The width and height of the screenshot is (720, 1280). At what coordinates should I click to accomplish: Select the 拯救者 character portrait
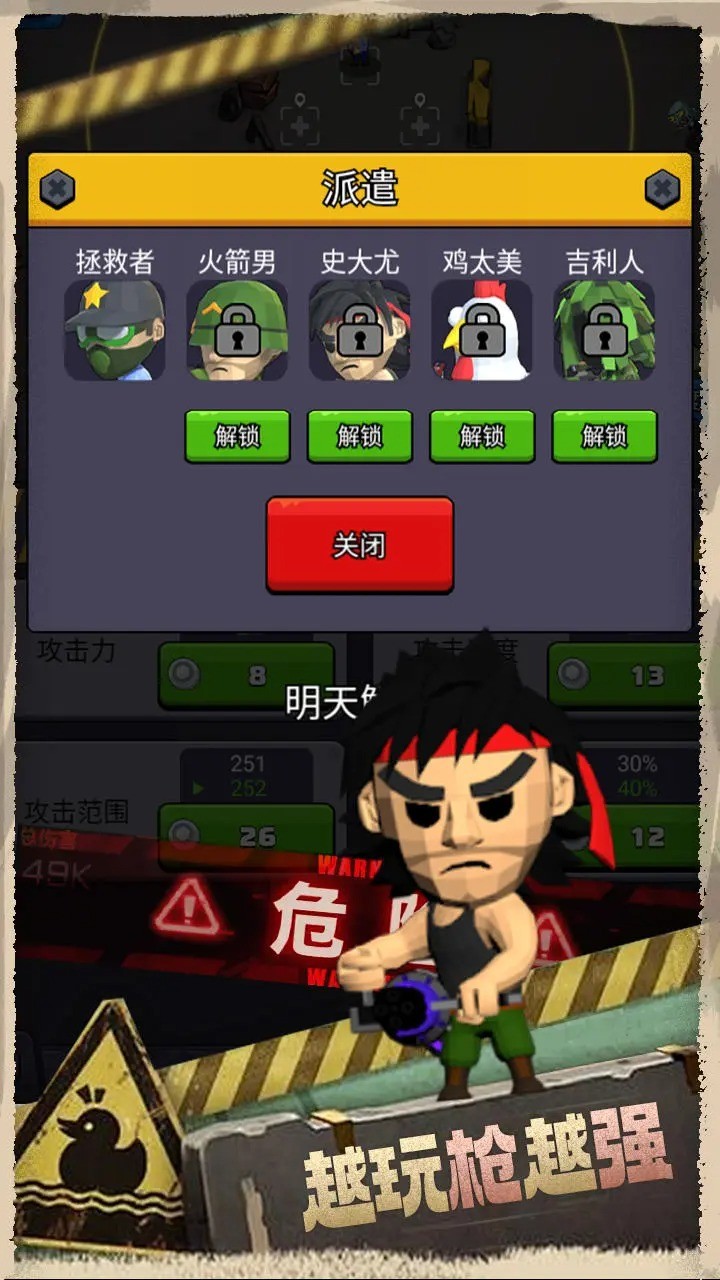point(115,332)
